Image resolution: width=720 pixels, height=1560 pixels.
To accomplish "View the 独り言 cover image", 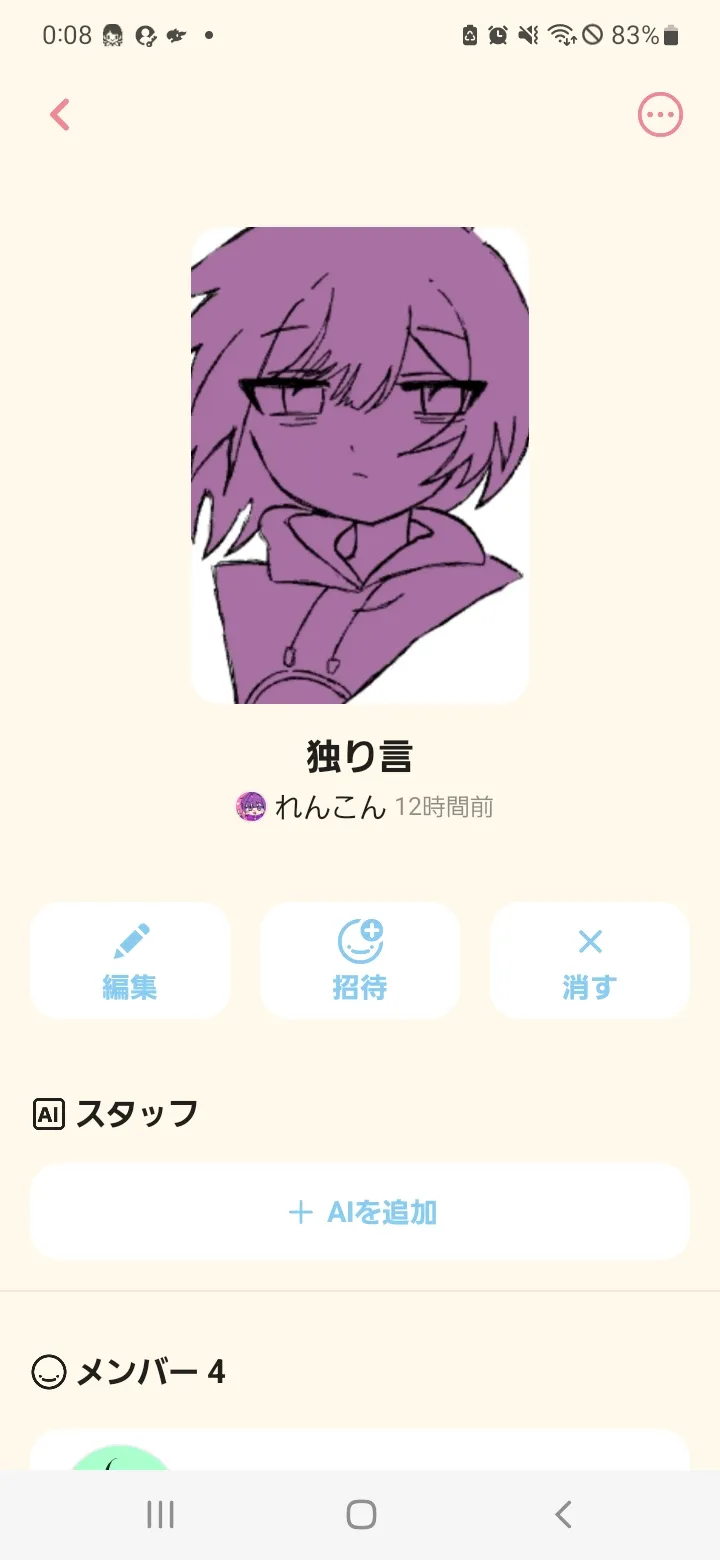I will (x=360, y=465).
